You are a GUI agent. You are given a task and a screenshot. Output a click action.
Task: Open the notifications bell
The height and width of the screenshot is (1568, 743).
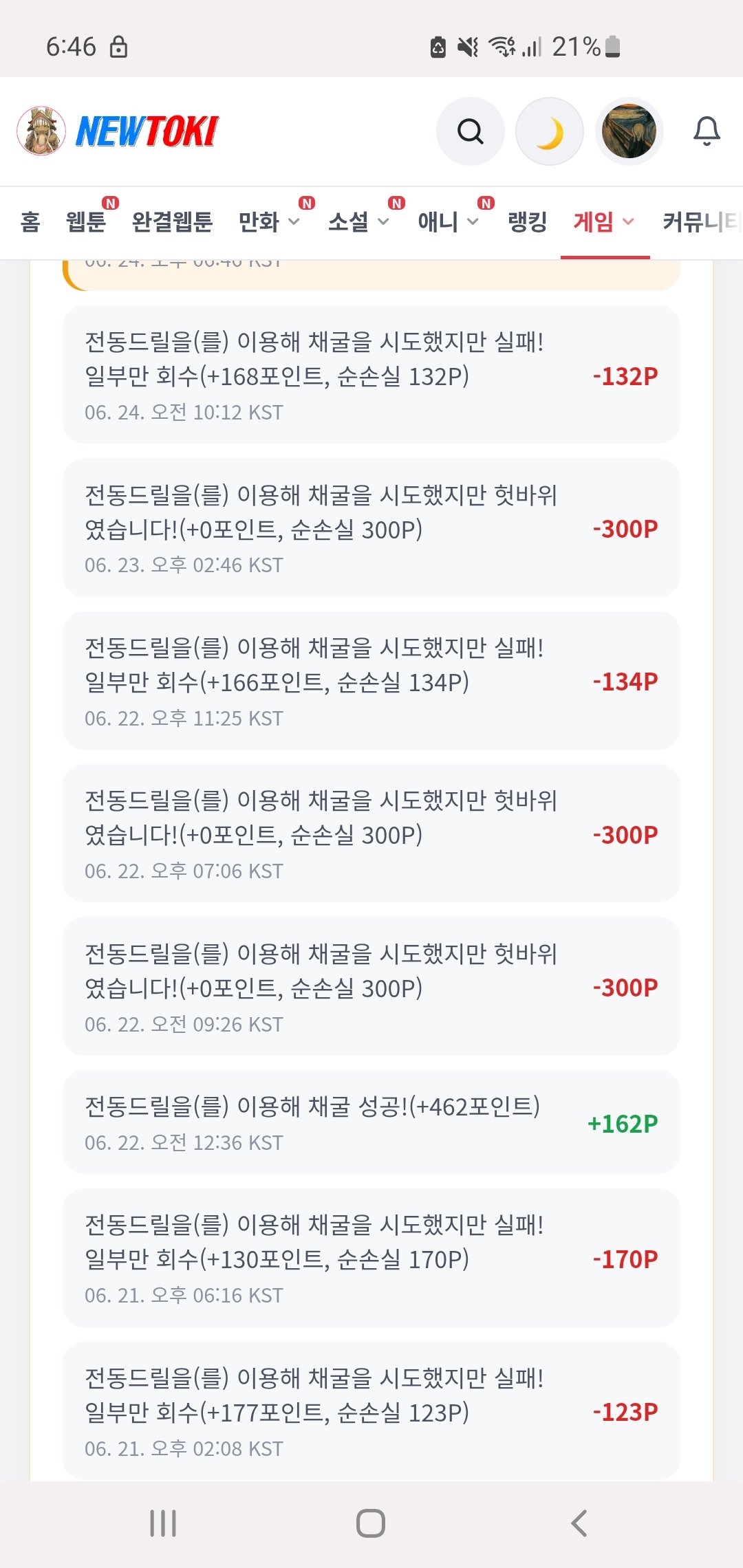pyautogui.click(x=707, y=131)
